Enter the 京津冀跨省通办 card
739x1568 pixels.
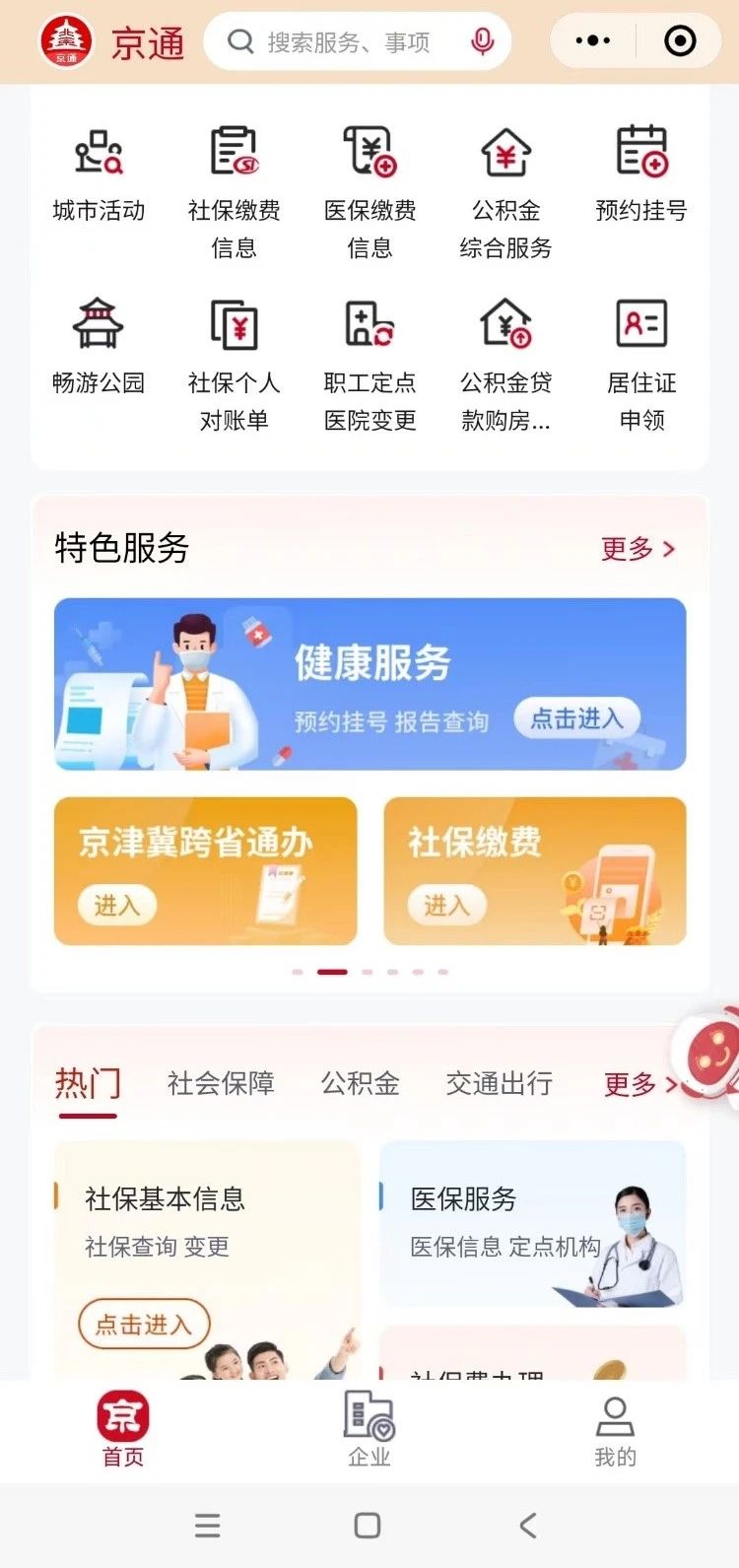point(117,905)
